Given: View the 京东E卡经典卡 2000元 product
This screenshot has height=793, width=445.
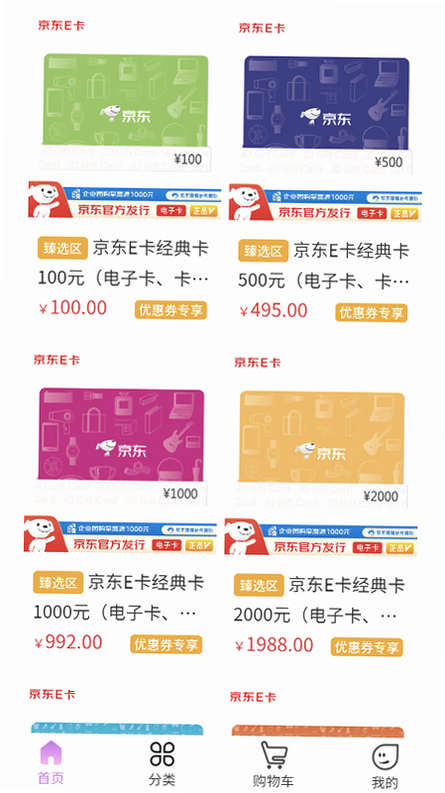Looking at the screenshot, I should pyautogui.click(x=321, y=506).
